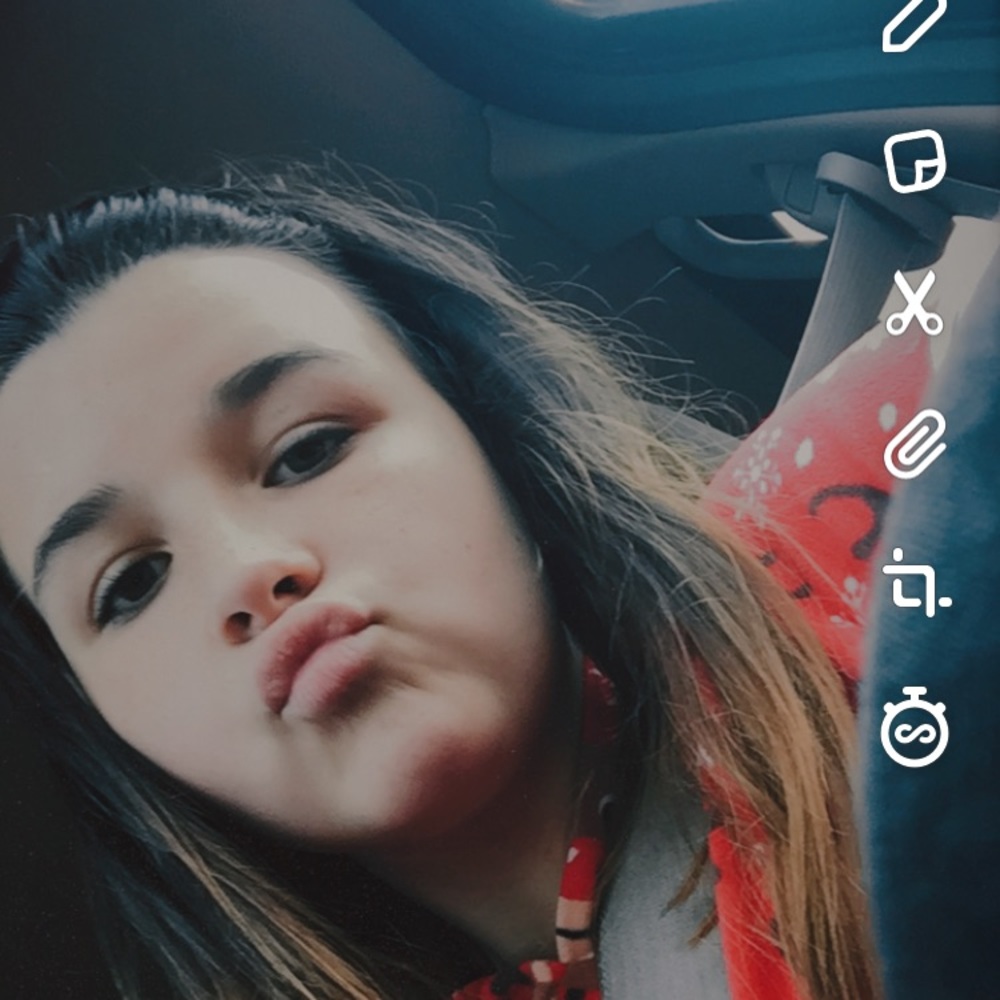
Task: Add a sticker to the snap
Action: click(x=914, y=161)
